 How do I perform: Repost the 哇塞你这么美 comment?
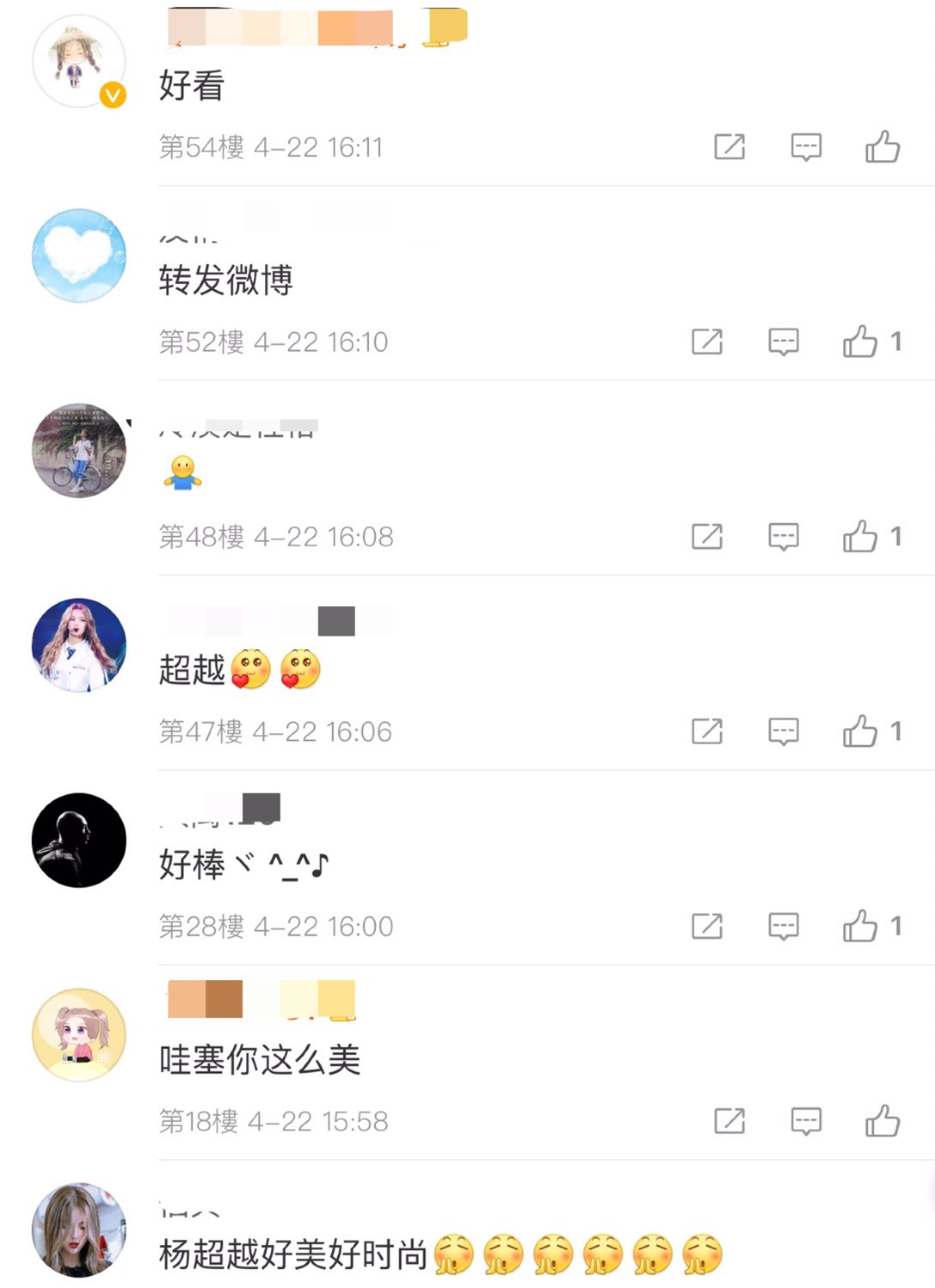click(x=729, y=1120)
